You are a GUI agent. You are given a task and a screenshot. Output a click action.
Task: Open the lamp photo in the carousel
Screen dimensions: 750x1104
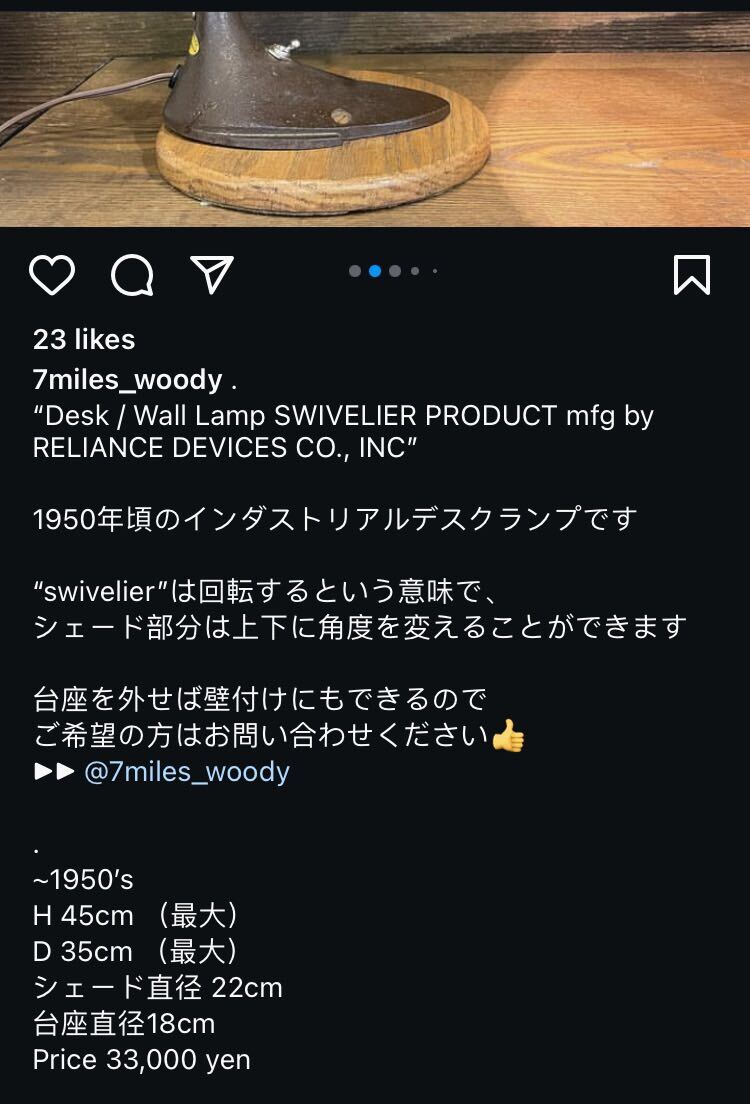point(375,115)
